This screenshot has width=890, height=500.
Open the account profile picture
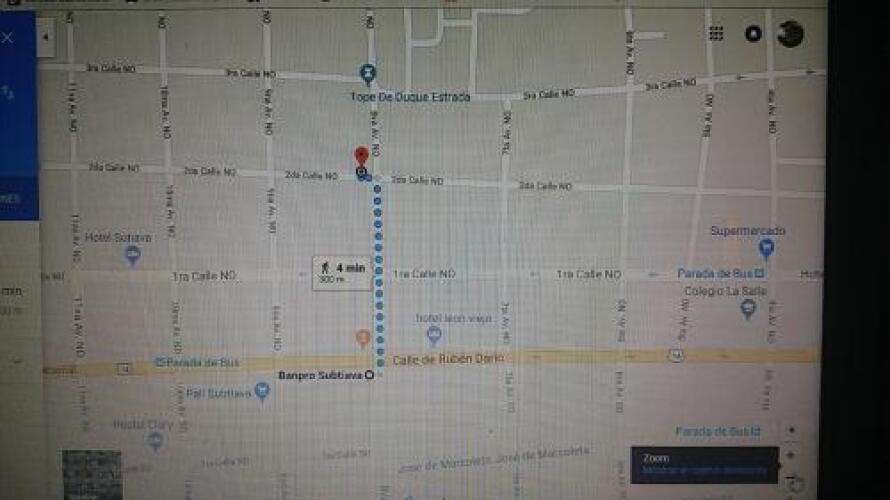pyautogui.click(x=791, y=33)
